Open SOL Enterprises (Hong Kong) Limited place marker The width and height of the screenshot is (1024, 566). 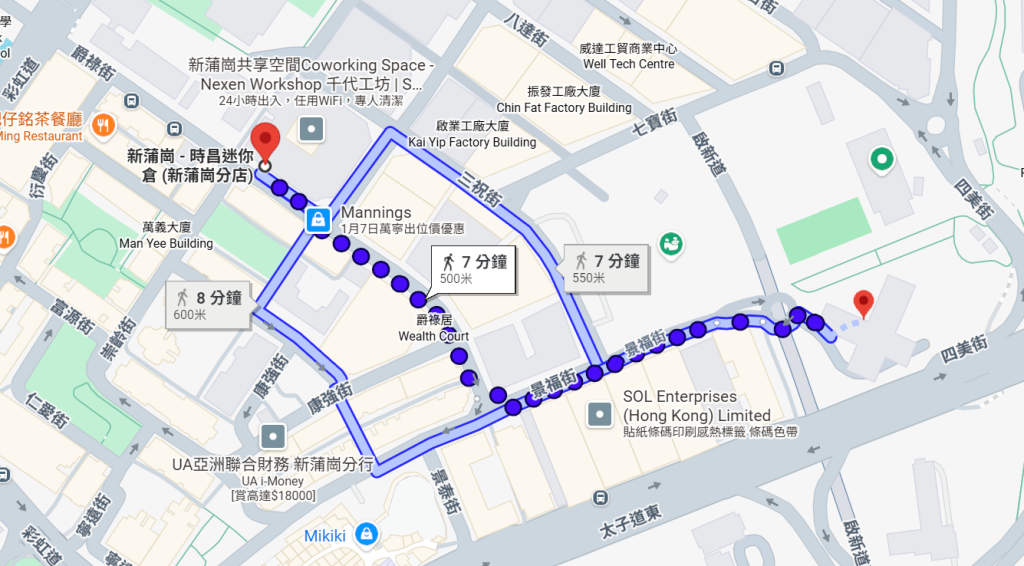pos(600,413)
